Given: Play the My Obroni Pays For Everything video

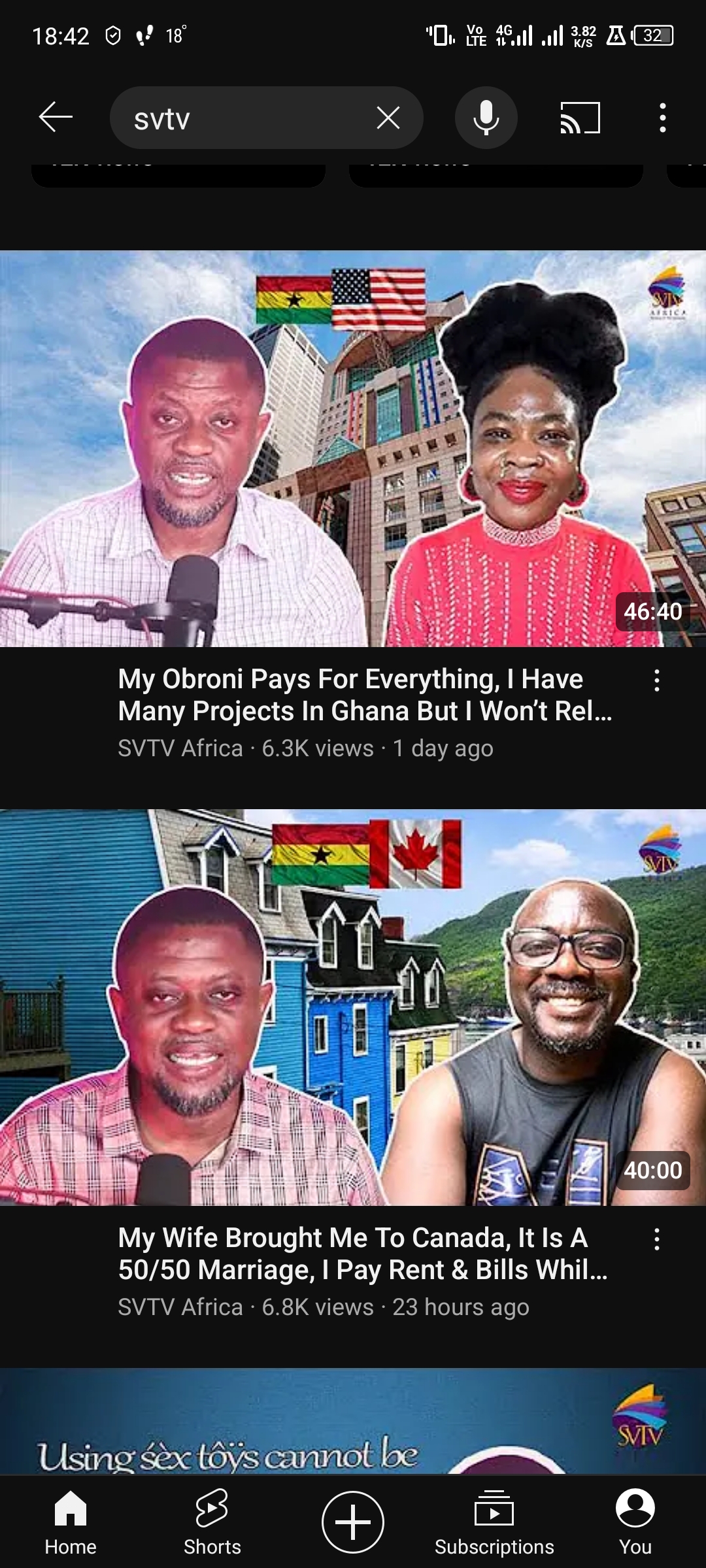Looking at the screenshot, I should pyautogui.click(x=353, y=449).
